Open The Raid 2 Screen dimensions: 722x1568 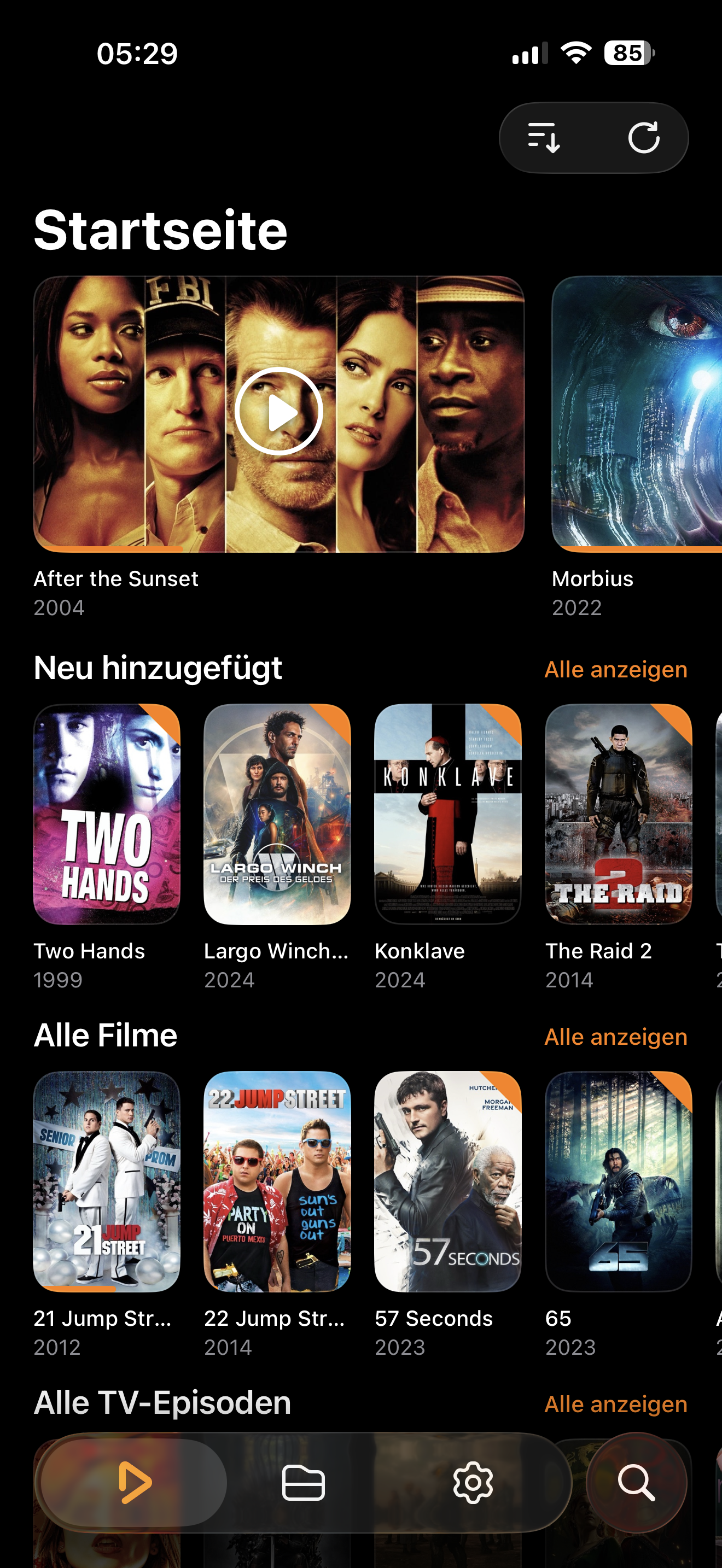coord(618,814)
